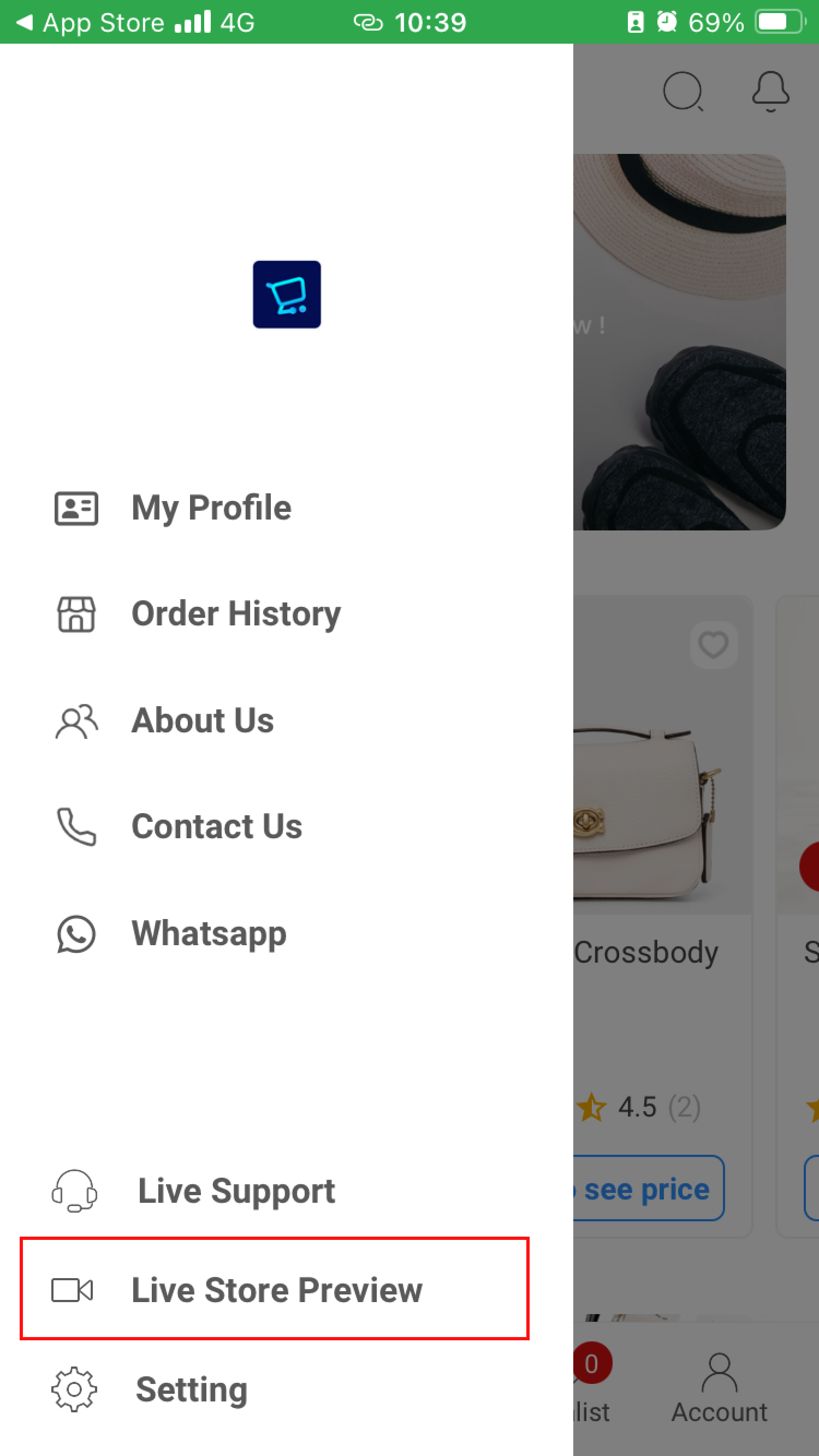Viewport: 819px width, 1456px height.
Task: Start Live Support
Action: pyautogui.click(x=236, y=1191)
